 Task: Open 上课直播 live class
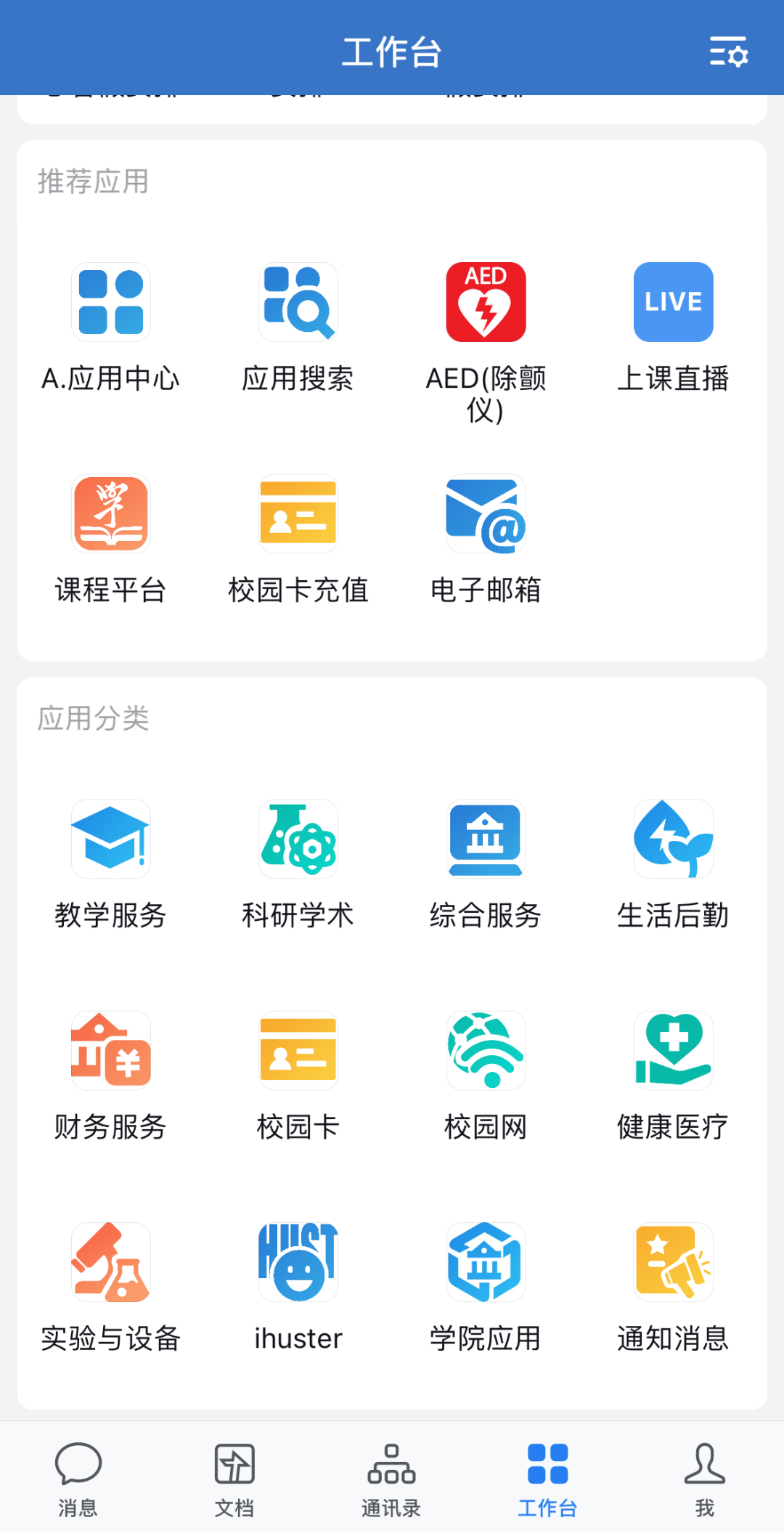[673, 303]
